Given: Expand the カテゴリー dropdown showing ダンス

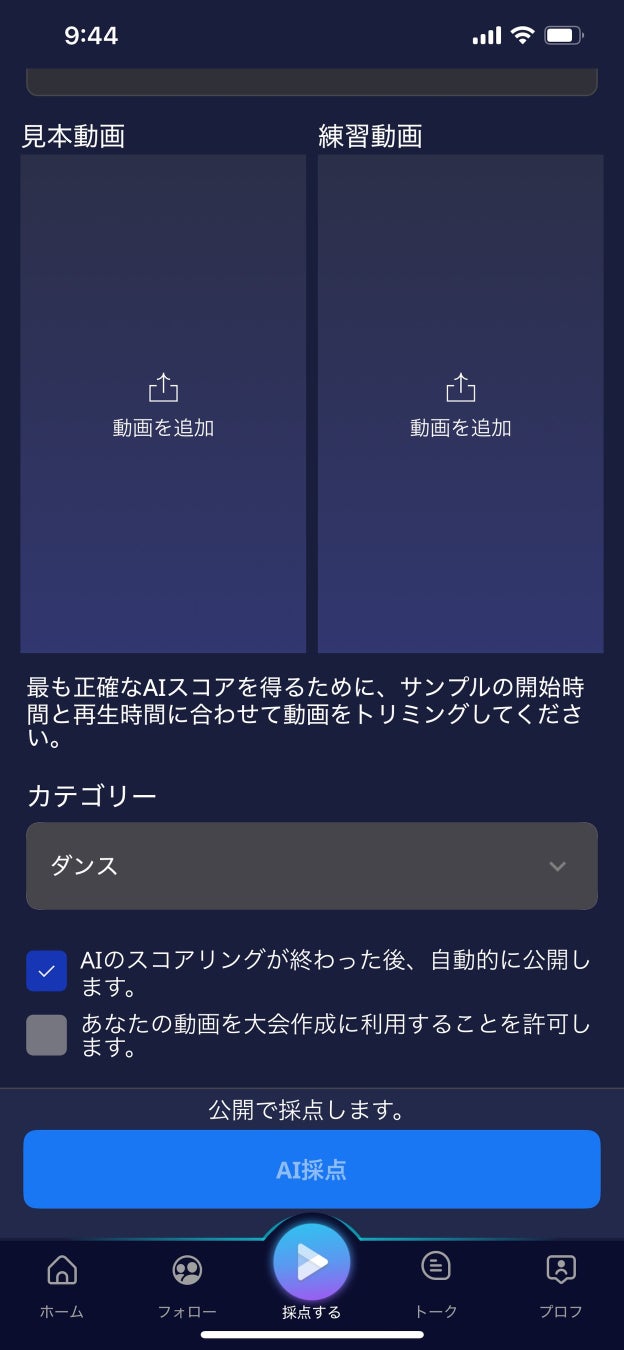Looking at the screenshot, I should [x=311, y=866].
